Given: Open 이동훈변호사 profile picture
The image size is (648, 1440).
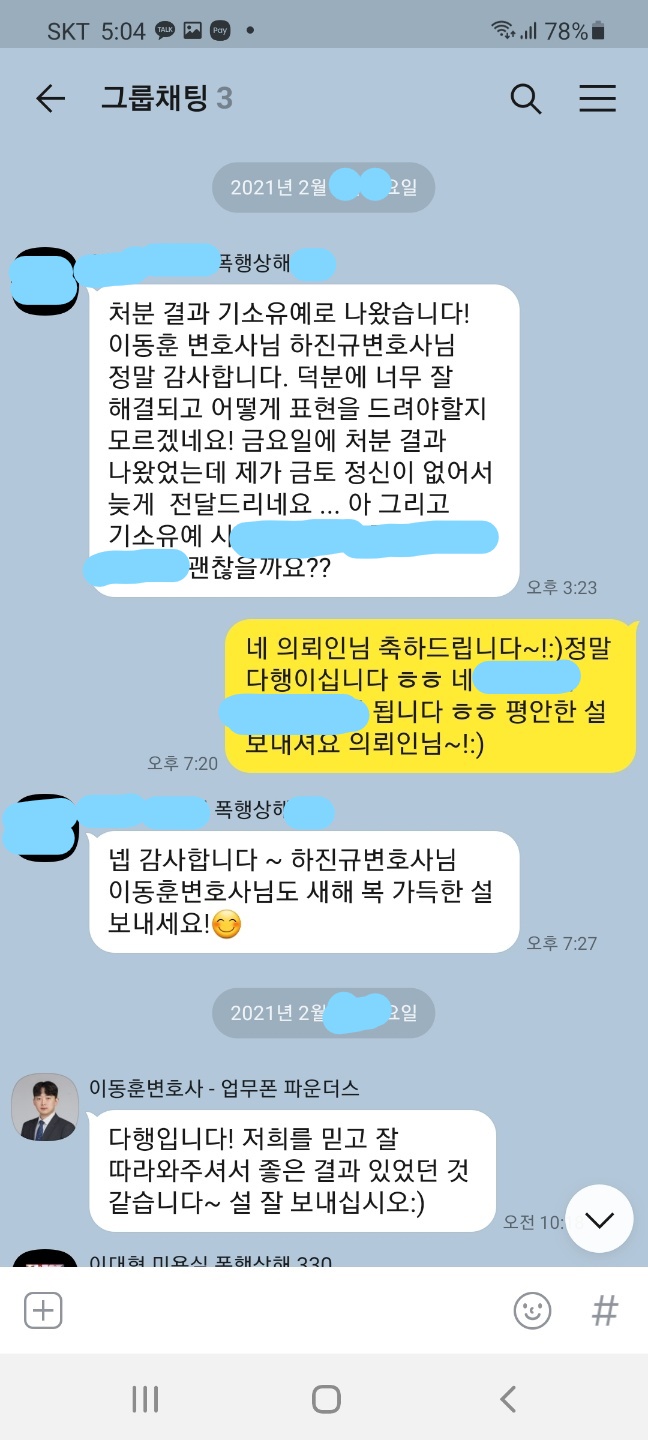Looking at the screenshot, I should [45, 1108].
